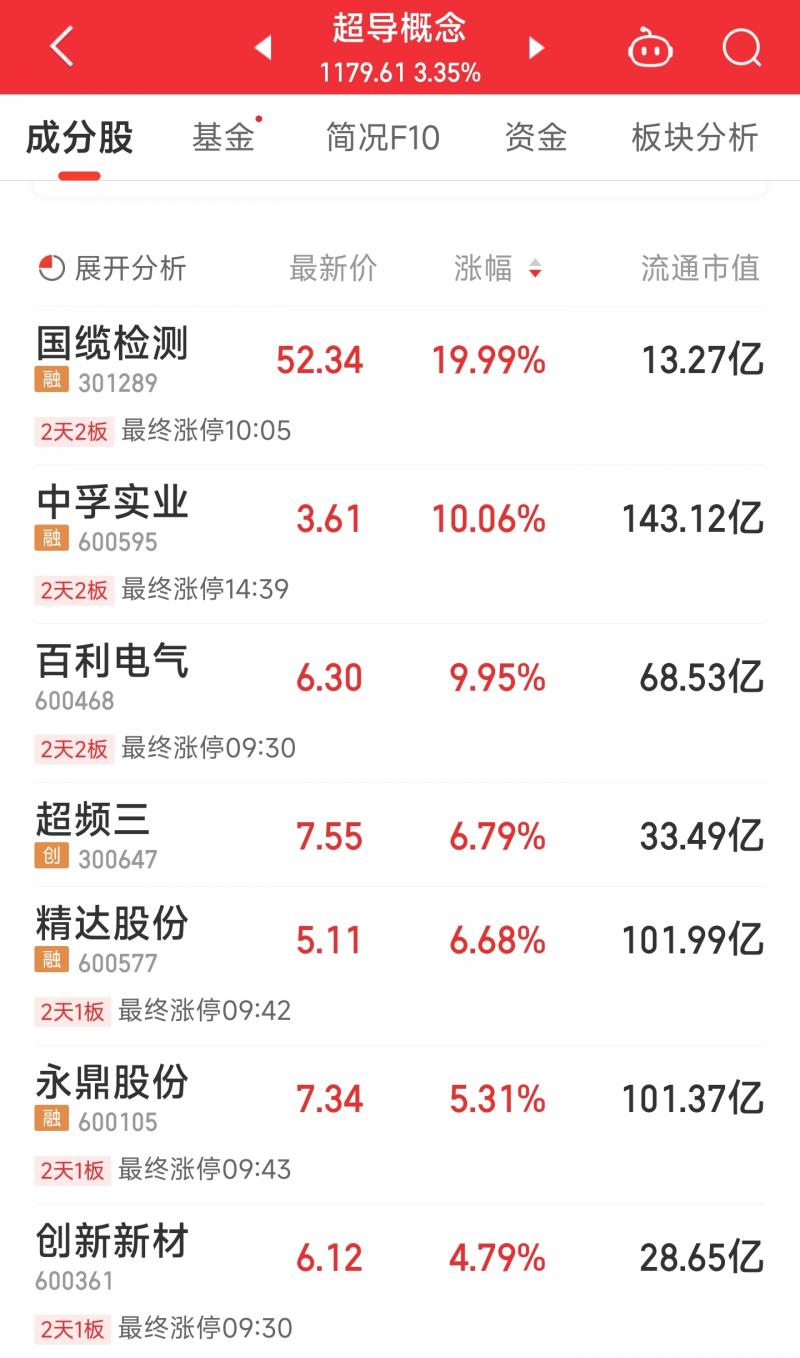
Task: Select the 成分股 tab
Action: coord(79,138)
